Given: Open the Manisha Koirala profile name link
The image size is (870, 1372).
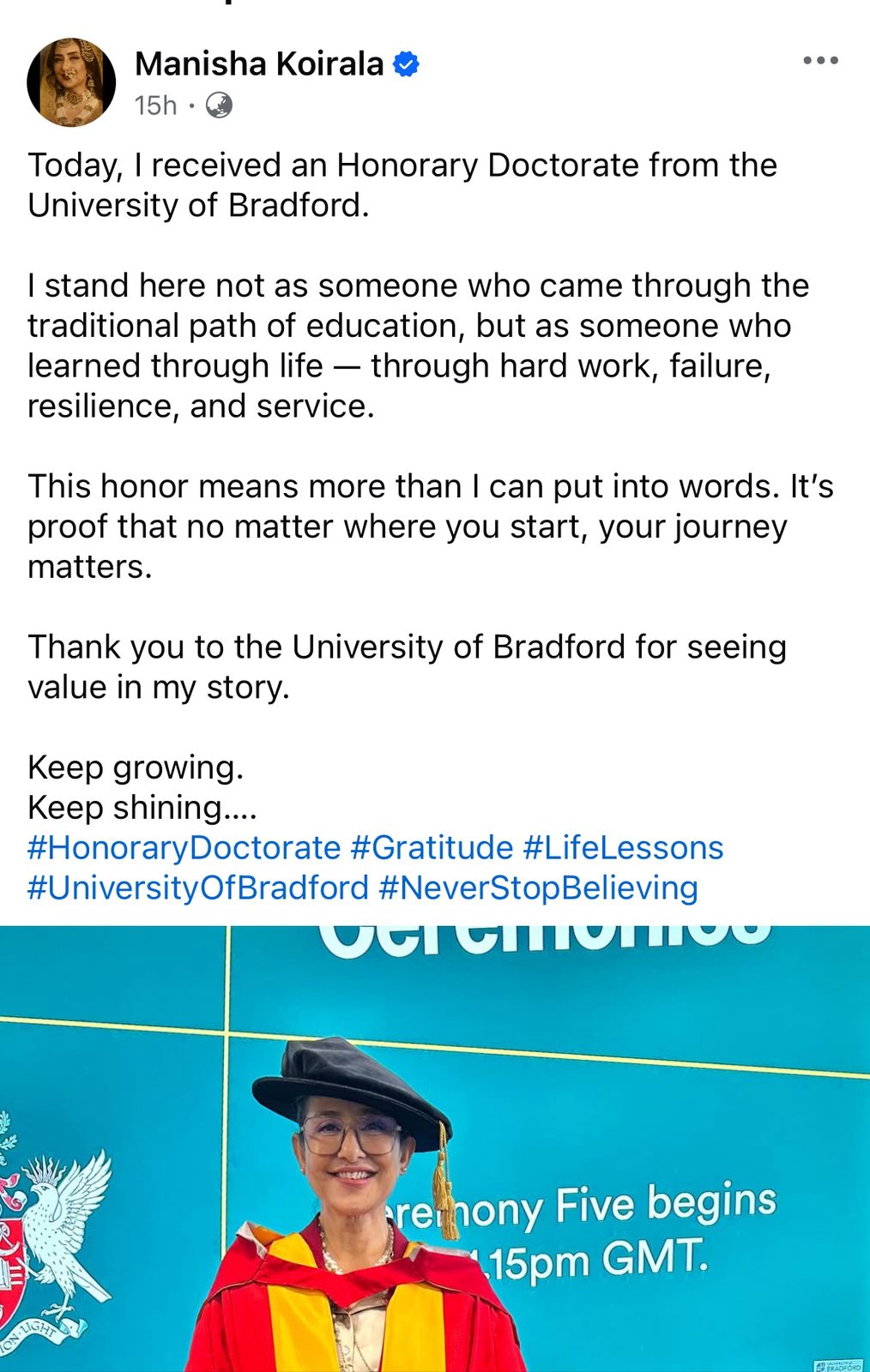Looking at the screenshot, I should 259,63.
